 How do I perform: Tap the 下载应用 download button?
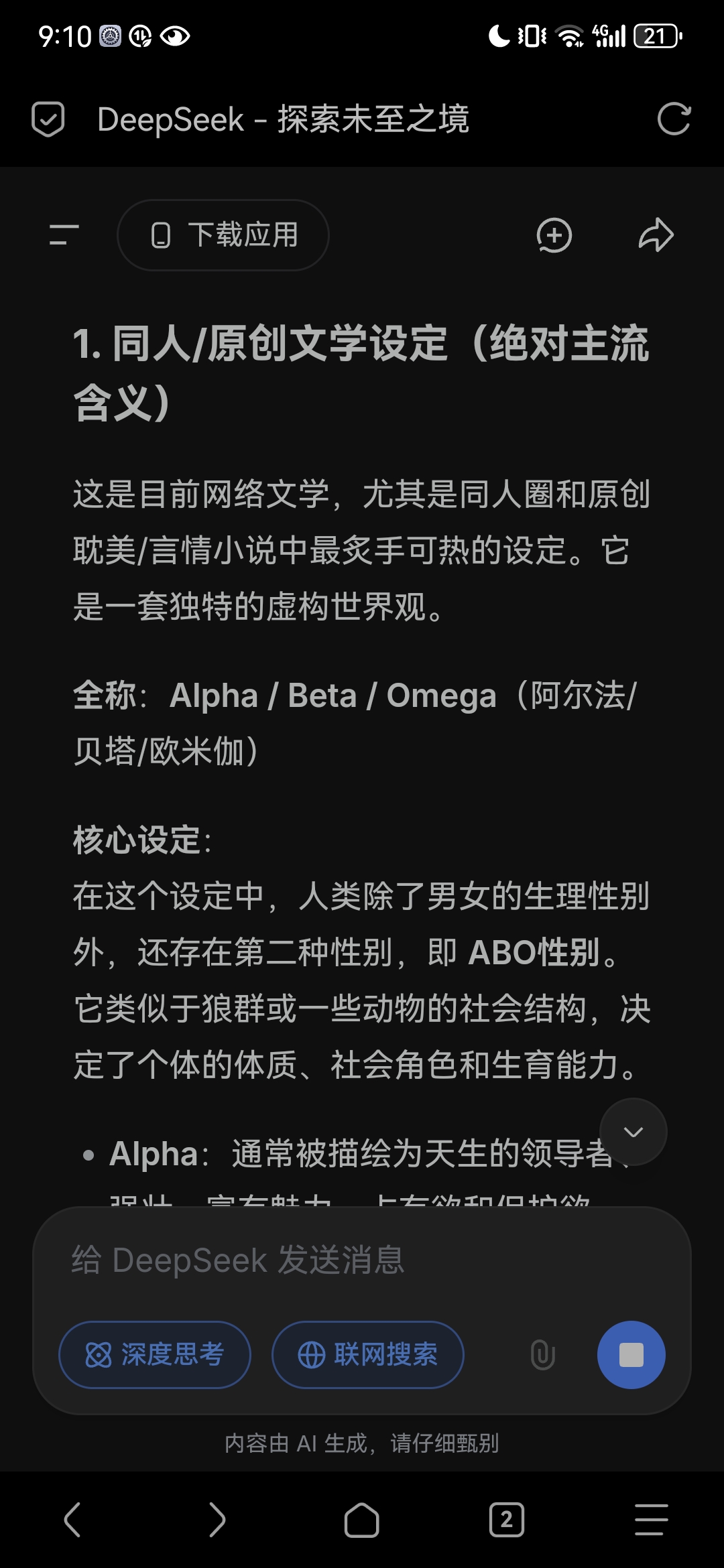223,235
